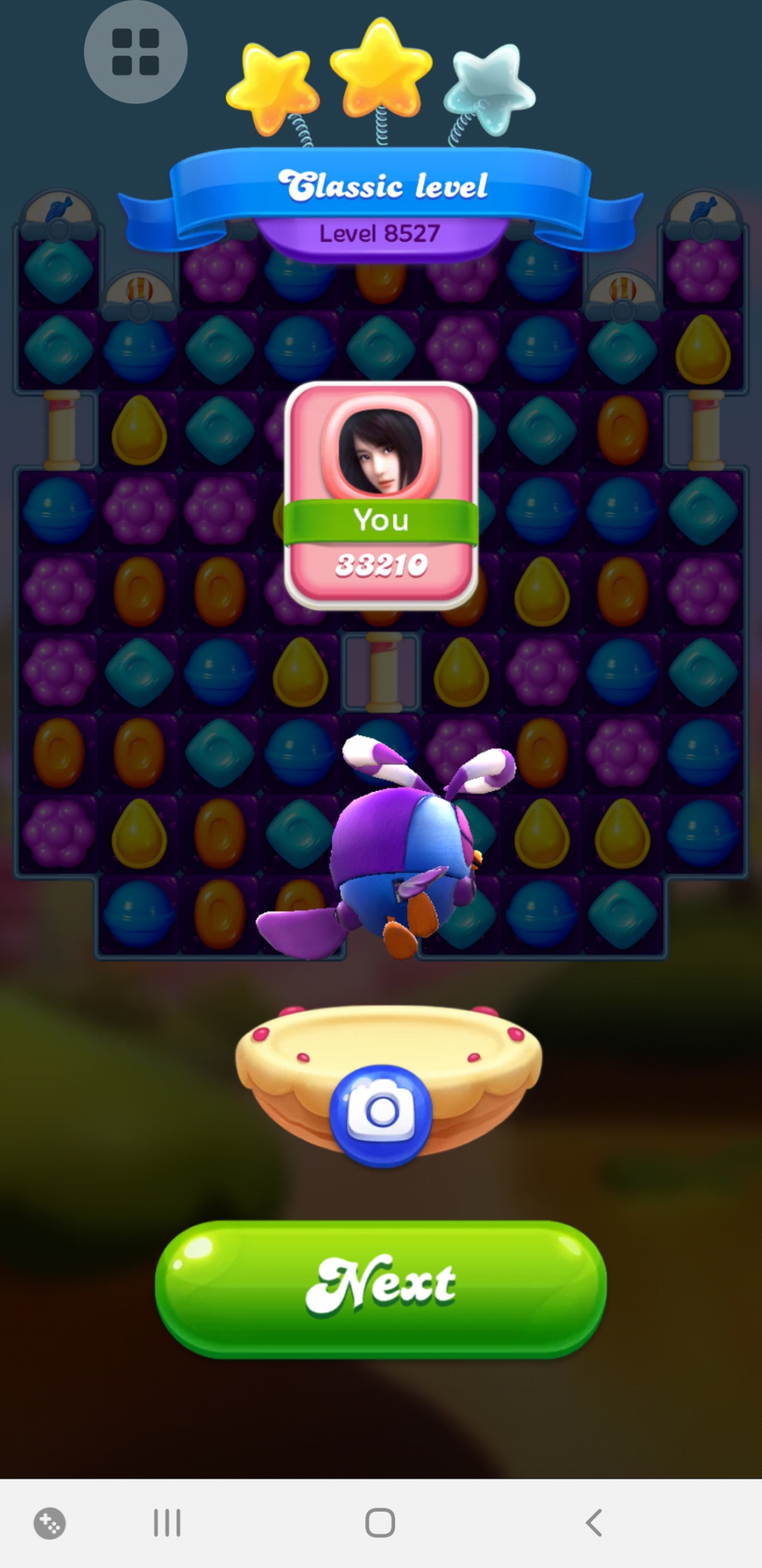762x1568 pixels.
Task: Go back using the system back arrow
Action: pyautogui.click(x=593, y=1523)
